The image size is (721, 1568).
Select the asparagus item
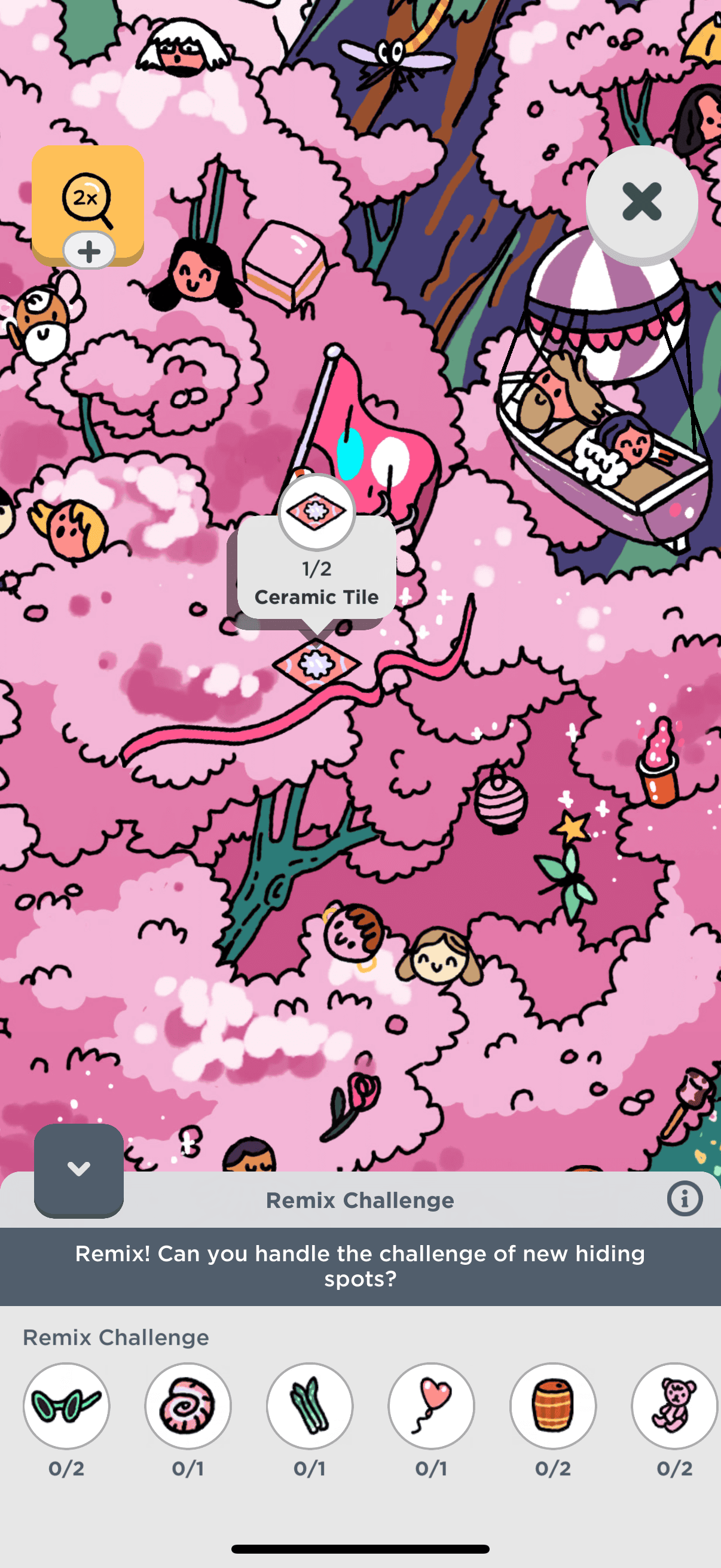click(x=310, y=1406)
